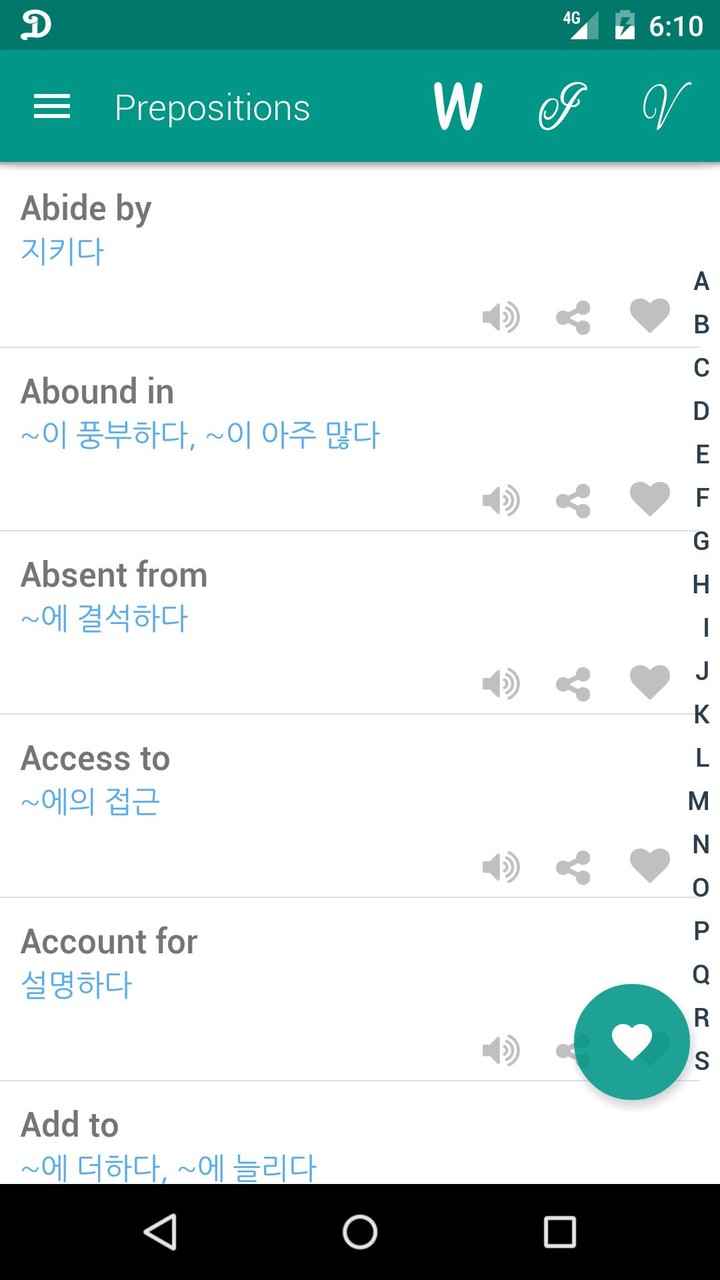Open the Abound in entry
This screenshot has width=720, height=1280.
click(x=200, y=412)
